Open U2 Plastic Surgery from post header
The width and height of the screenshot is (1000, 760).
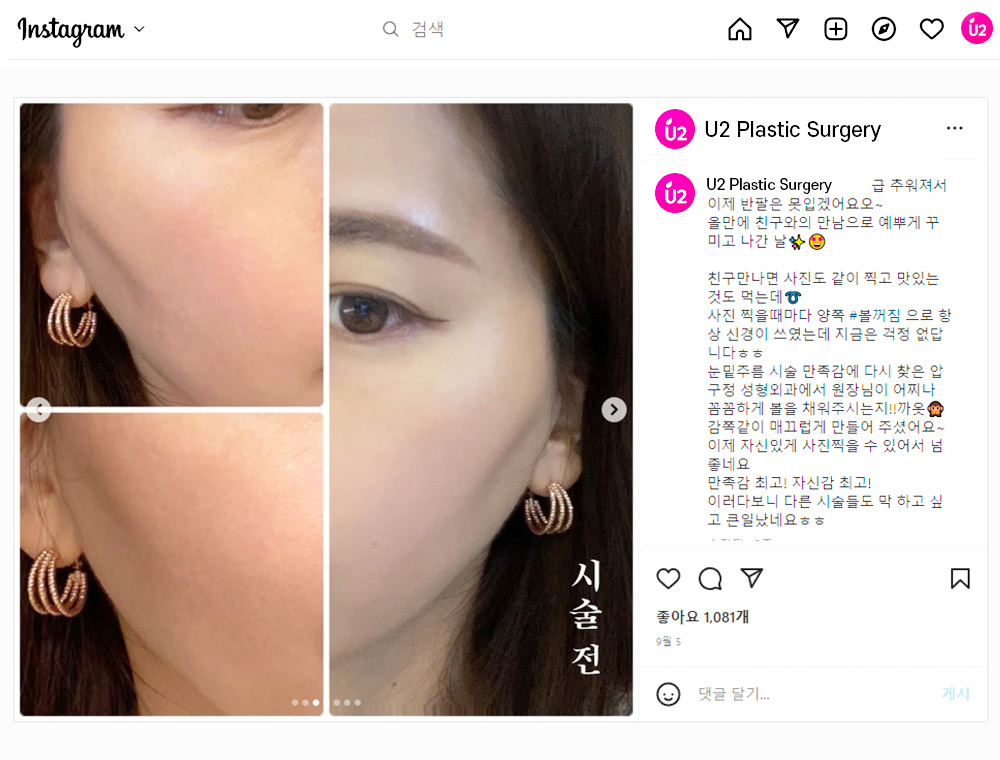[x=792, y=130]
